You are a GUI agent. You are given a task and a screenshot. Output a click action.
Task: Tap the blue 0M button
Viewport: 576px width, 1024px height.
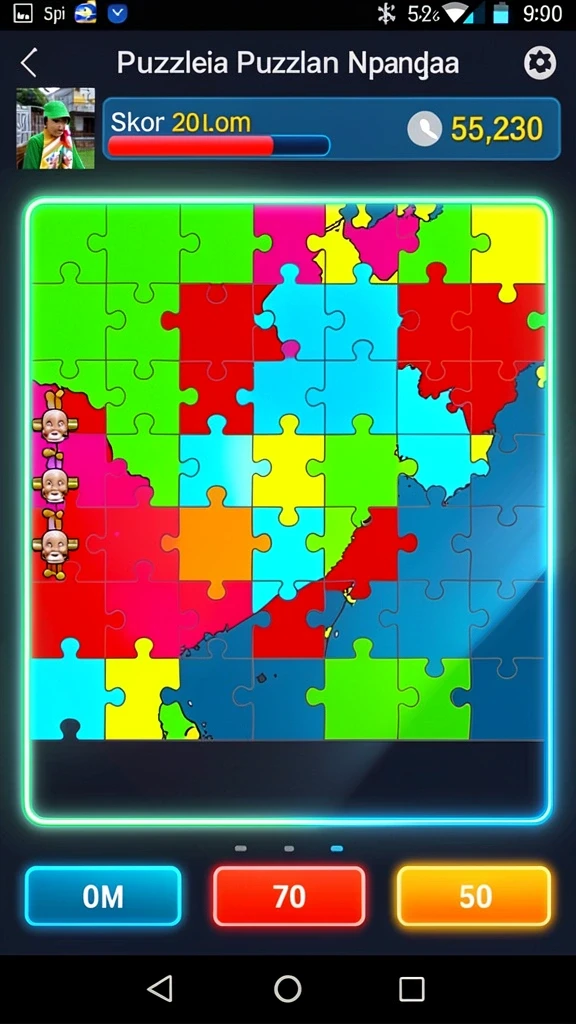103,896
